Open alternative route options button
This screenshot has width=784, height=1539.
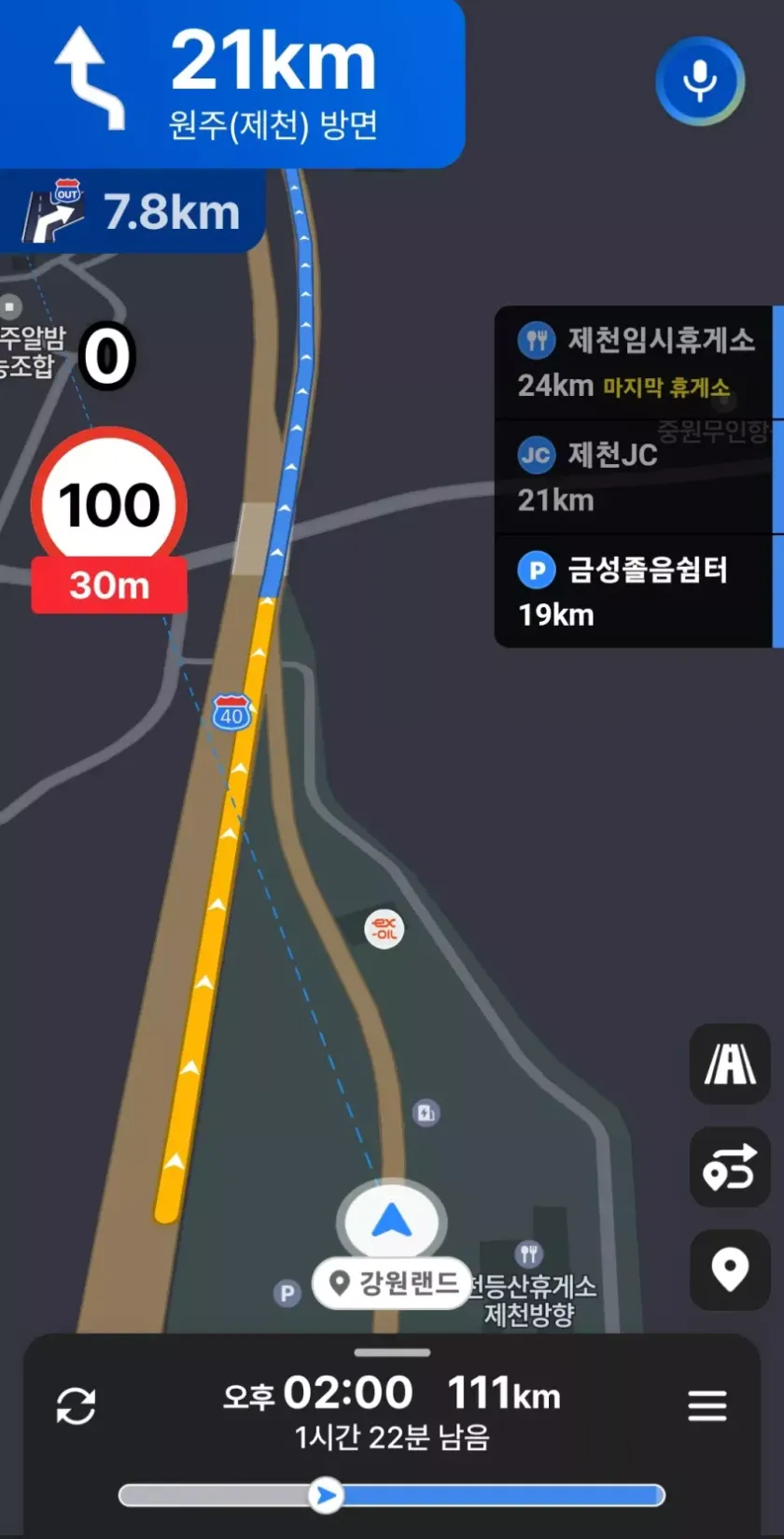point(730,1167)
